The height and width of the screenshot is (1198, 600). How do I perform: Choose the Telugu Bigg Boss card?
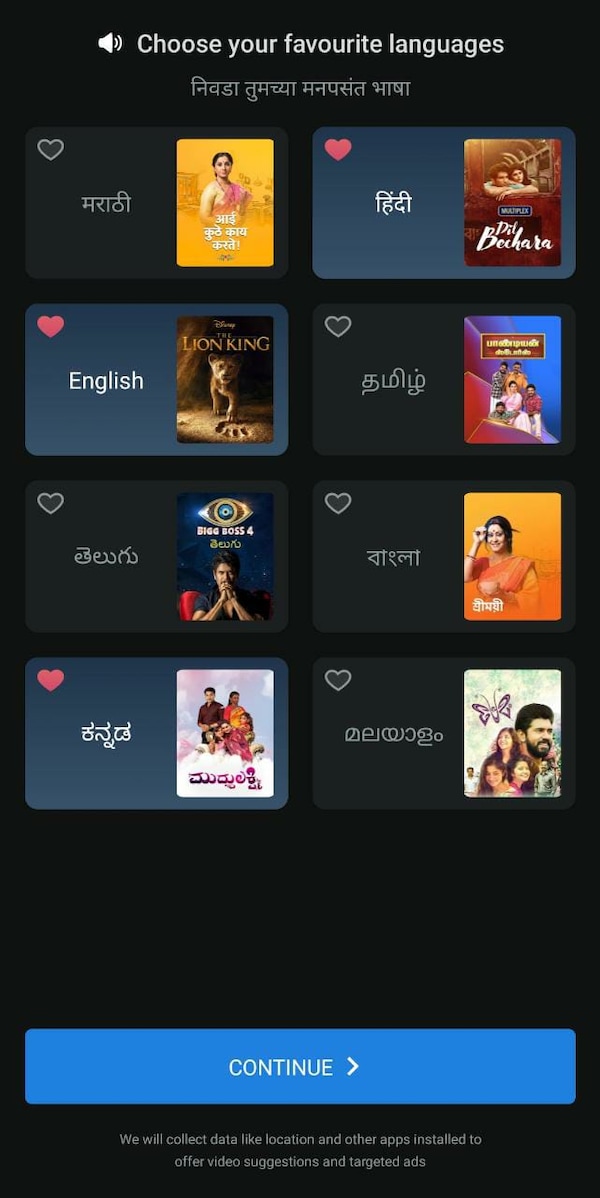point(156,556)
